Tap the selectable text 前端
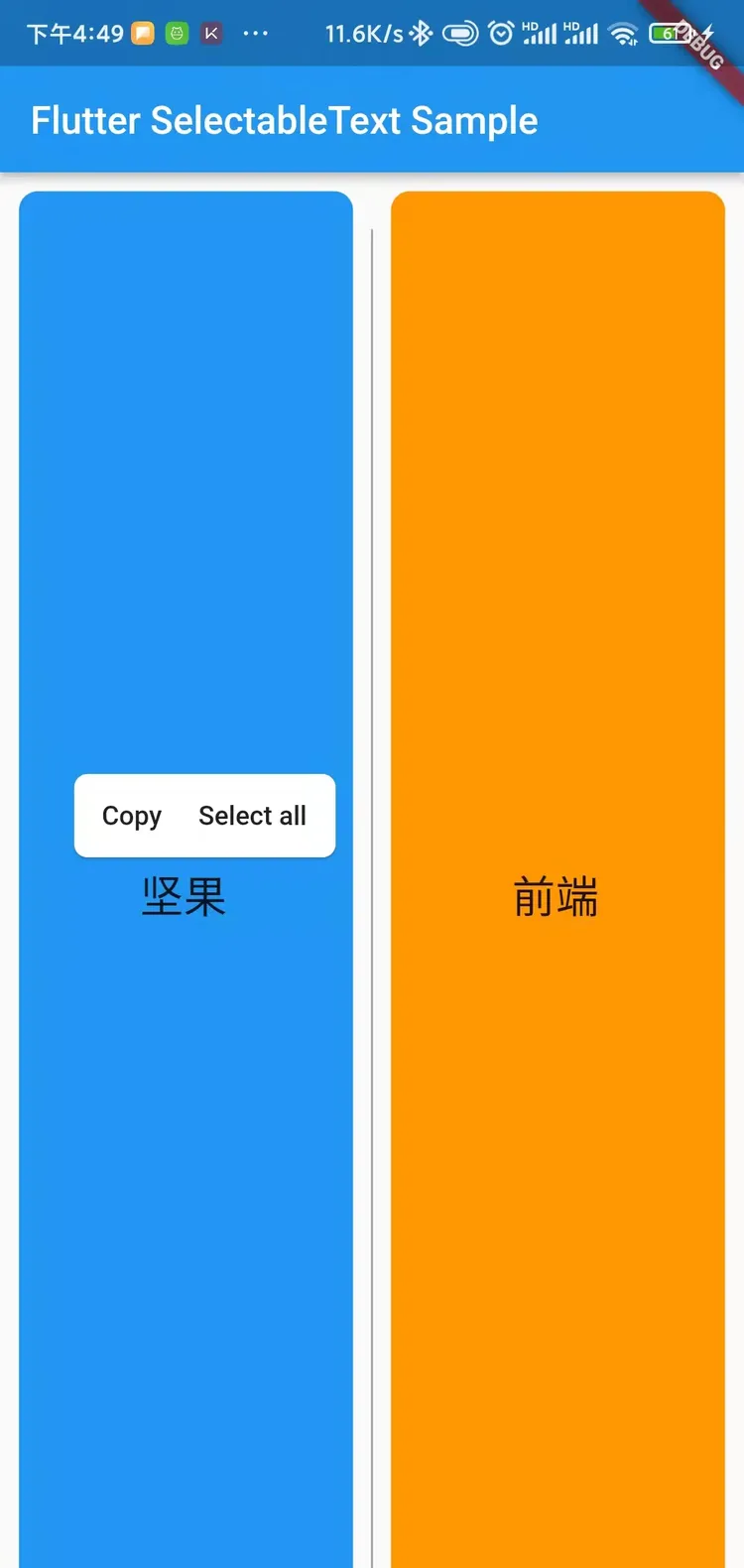The width and height of the screenshot is (744, 1568). point(556,897)
